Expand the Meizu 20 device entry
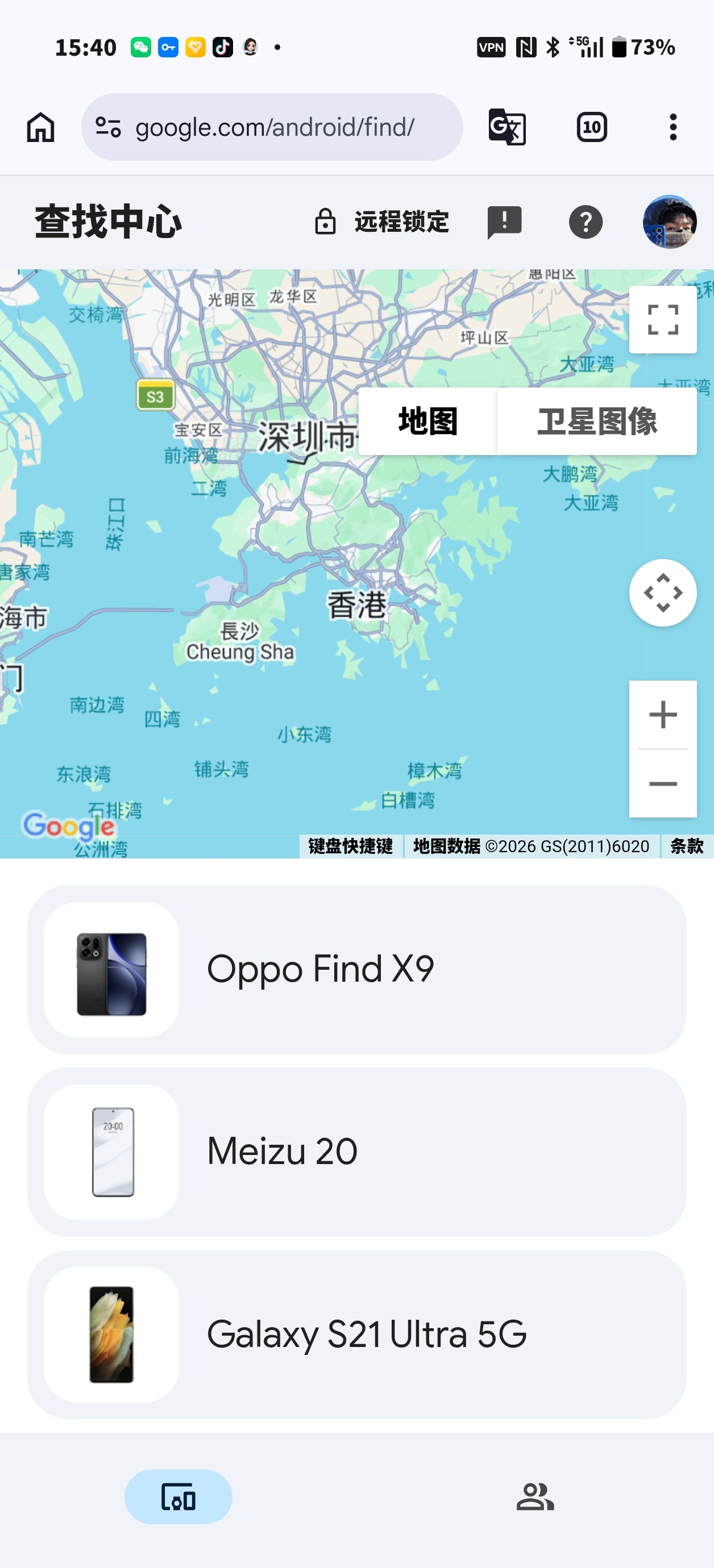The height and width of the screenshot is (1568, 714). pos(357,1150)
